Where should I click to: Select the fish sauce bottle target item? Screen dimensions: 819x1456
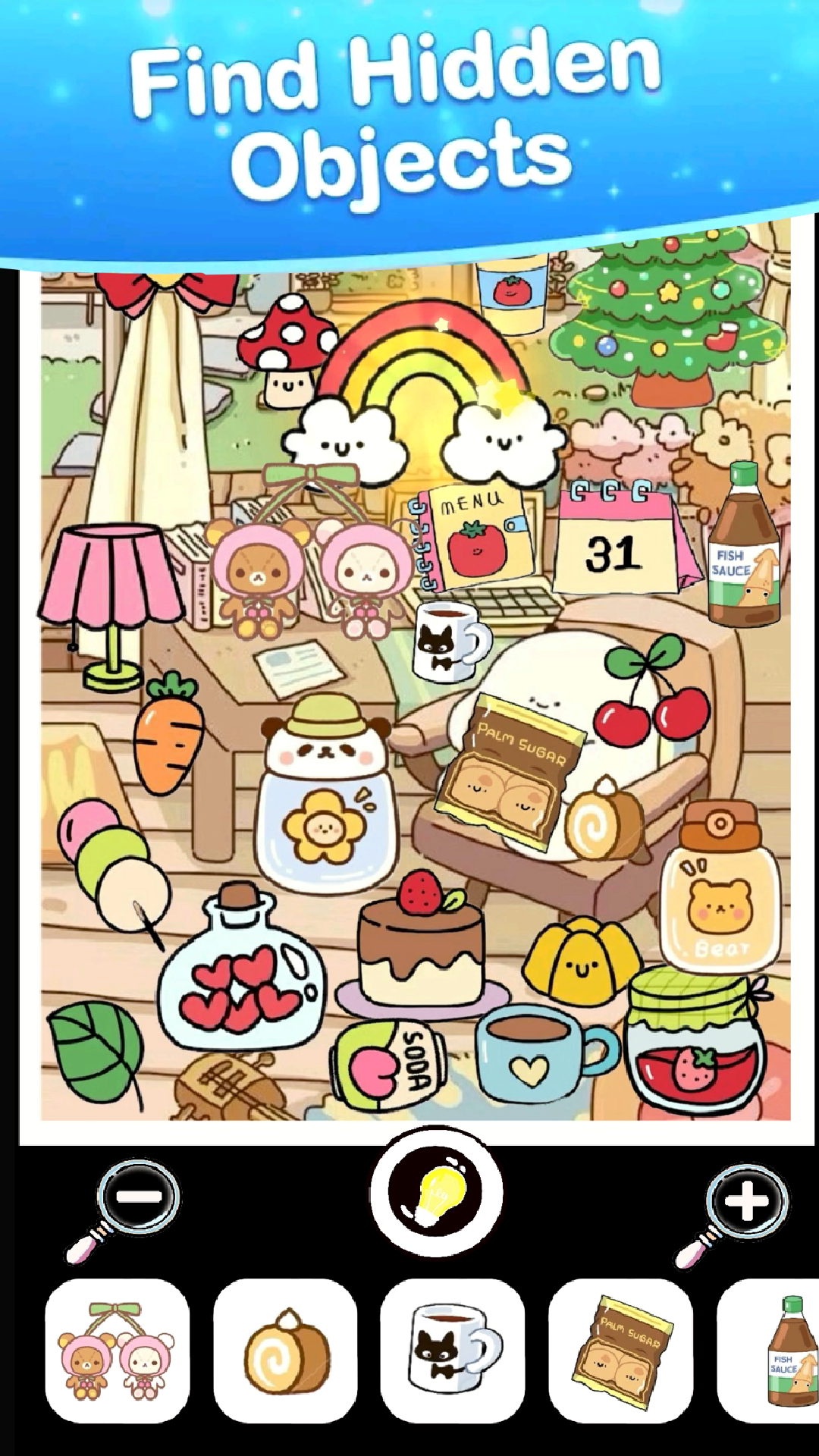point(768,1351)
